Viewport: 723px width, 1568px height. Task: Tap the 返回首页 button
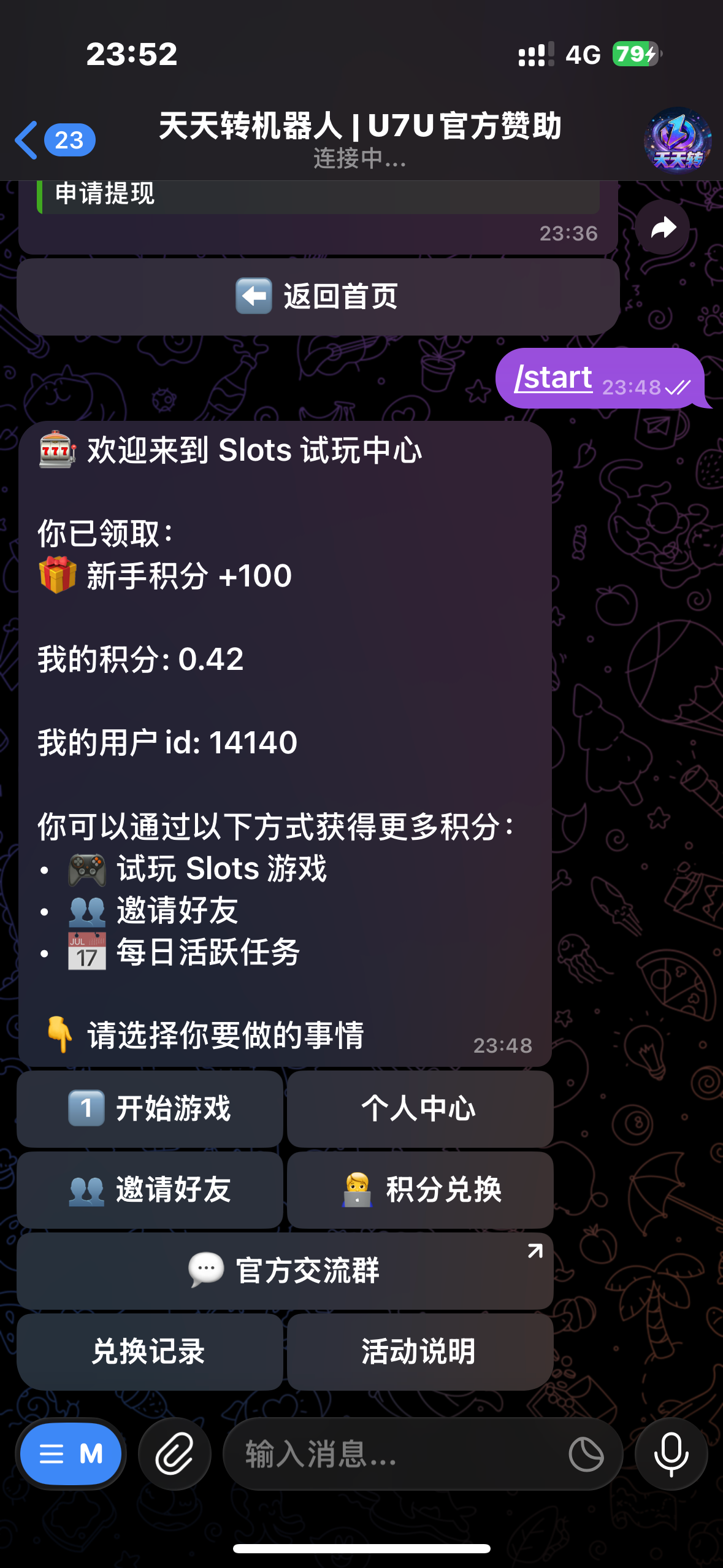pos(318,297)
